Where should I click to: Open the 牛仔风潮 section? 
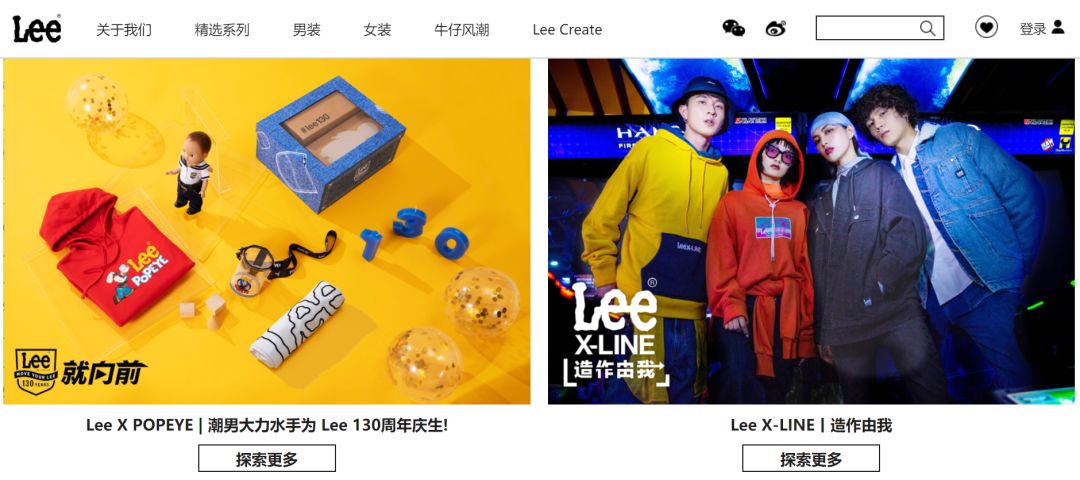462,30
